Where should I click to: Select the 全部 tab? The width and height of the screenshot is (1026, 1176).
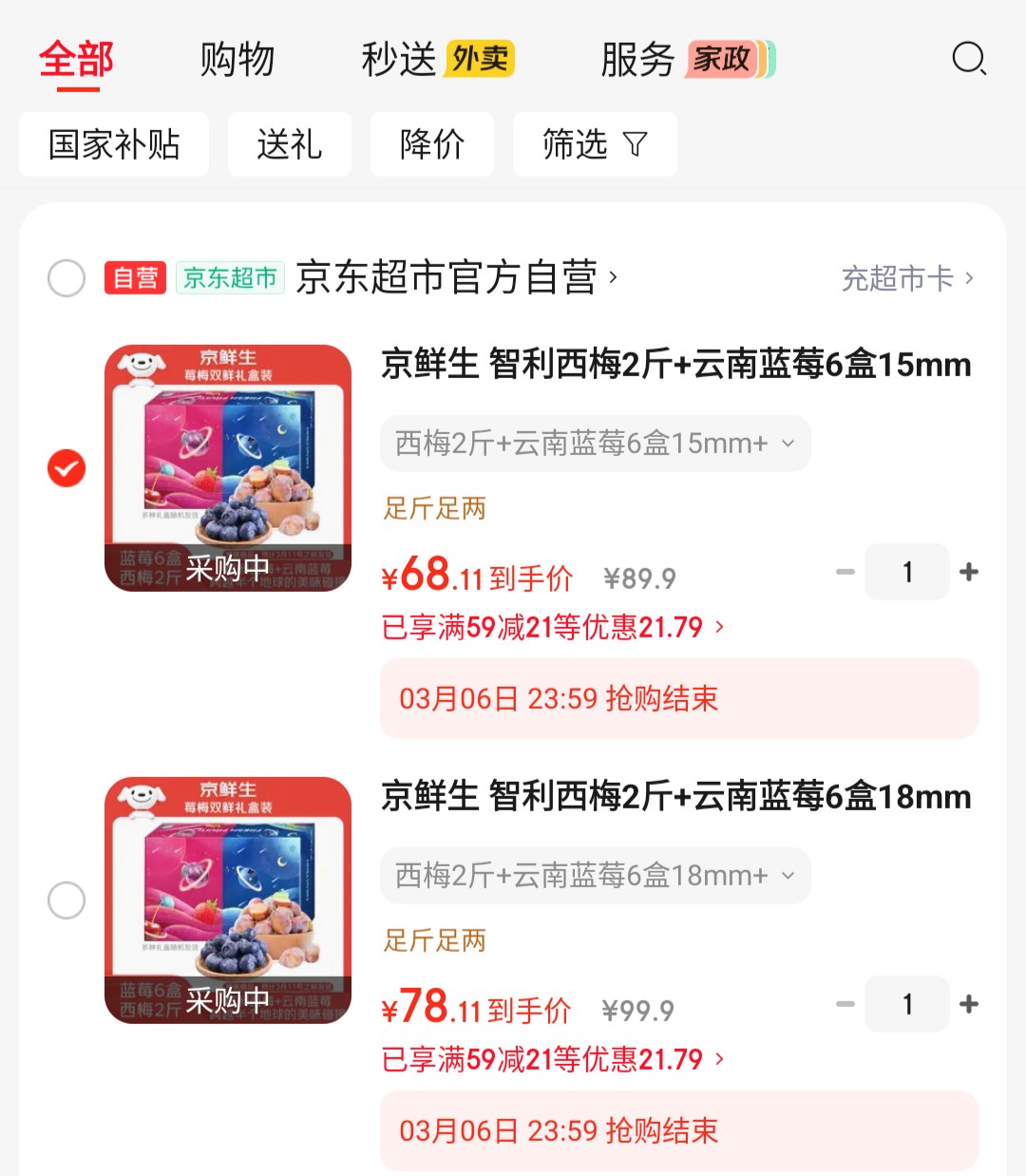pyautogui.click(x=76, y=60)
